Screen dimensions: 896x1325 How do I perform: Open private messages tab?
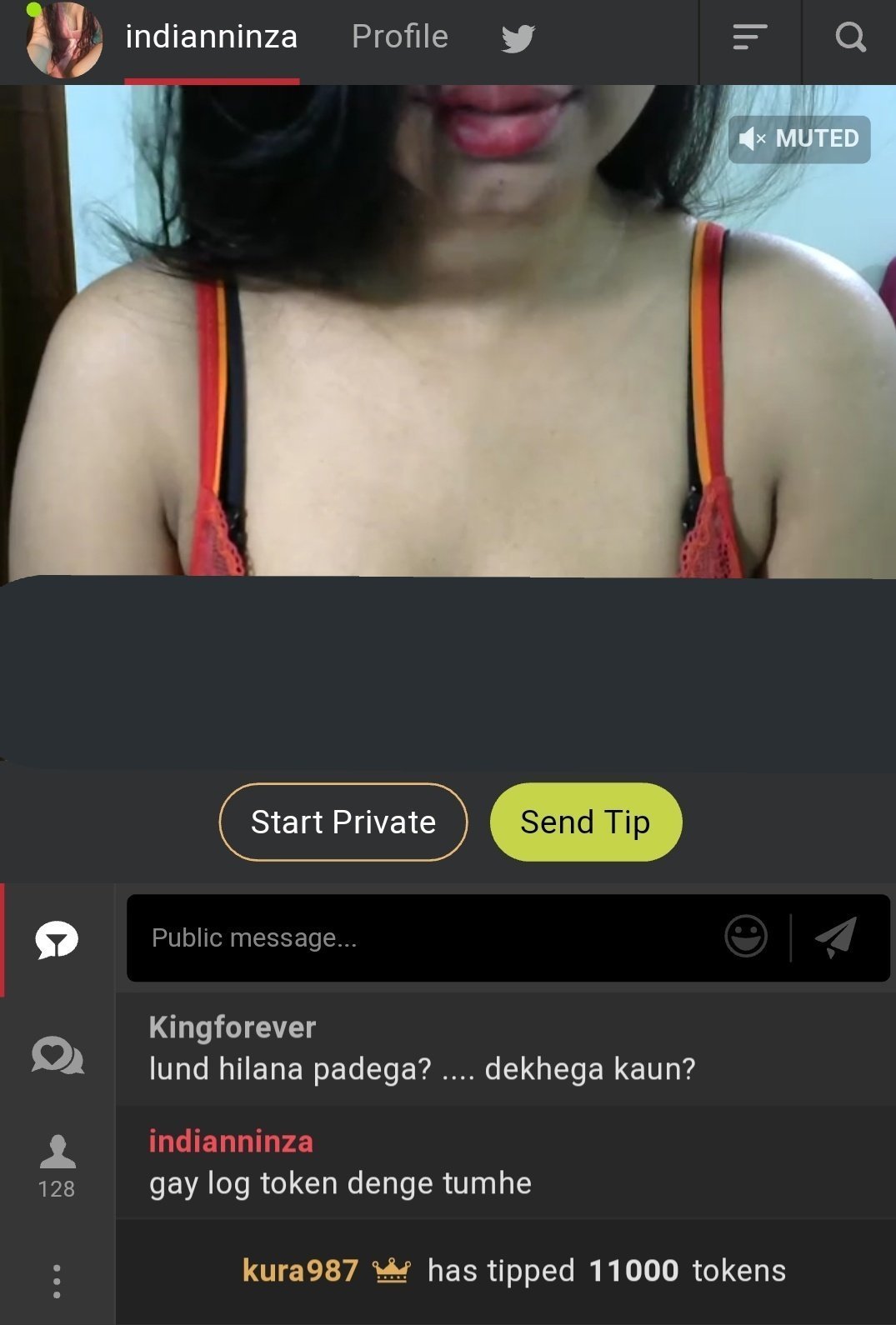pos(57,1055)
